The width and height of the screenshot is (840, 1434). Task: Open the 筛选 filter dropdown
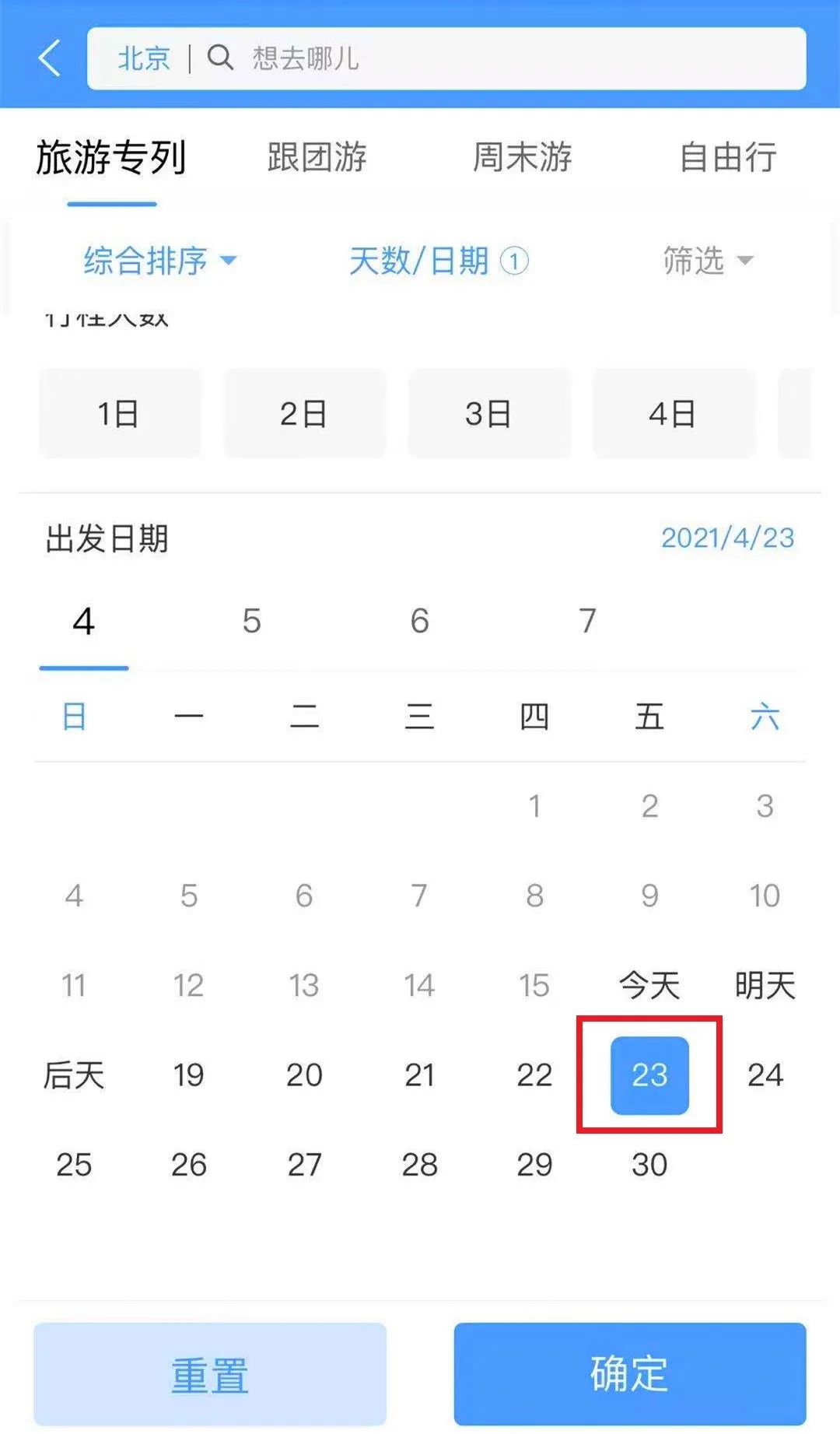707,261
